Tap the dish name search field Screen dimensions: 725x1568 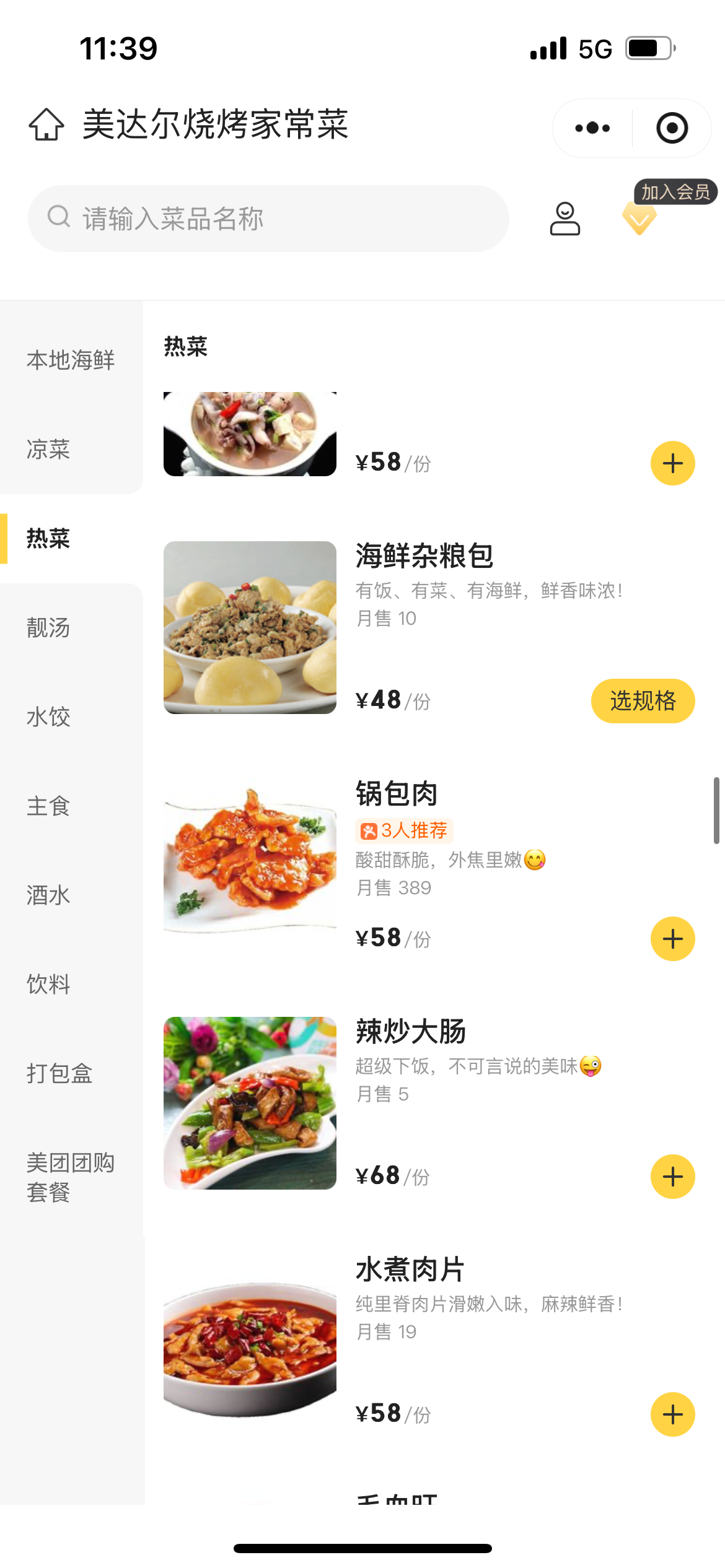click(x=268, y=219)
